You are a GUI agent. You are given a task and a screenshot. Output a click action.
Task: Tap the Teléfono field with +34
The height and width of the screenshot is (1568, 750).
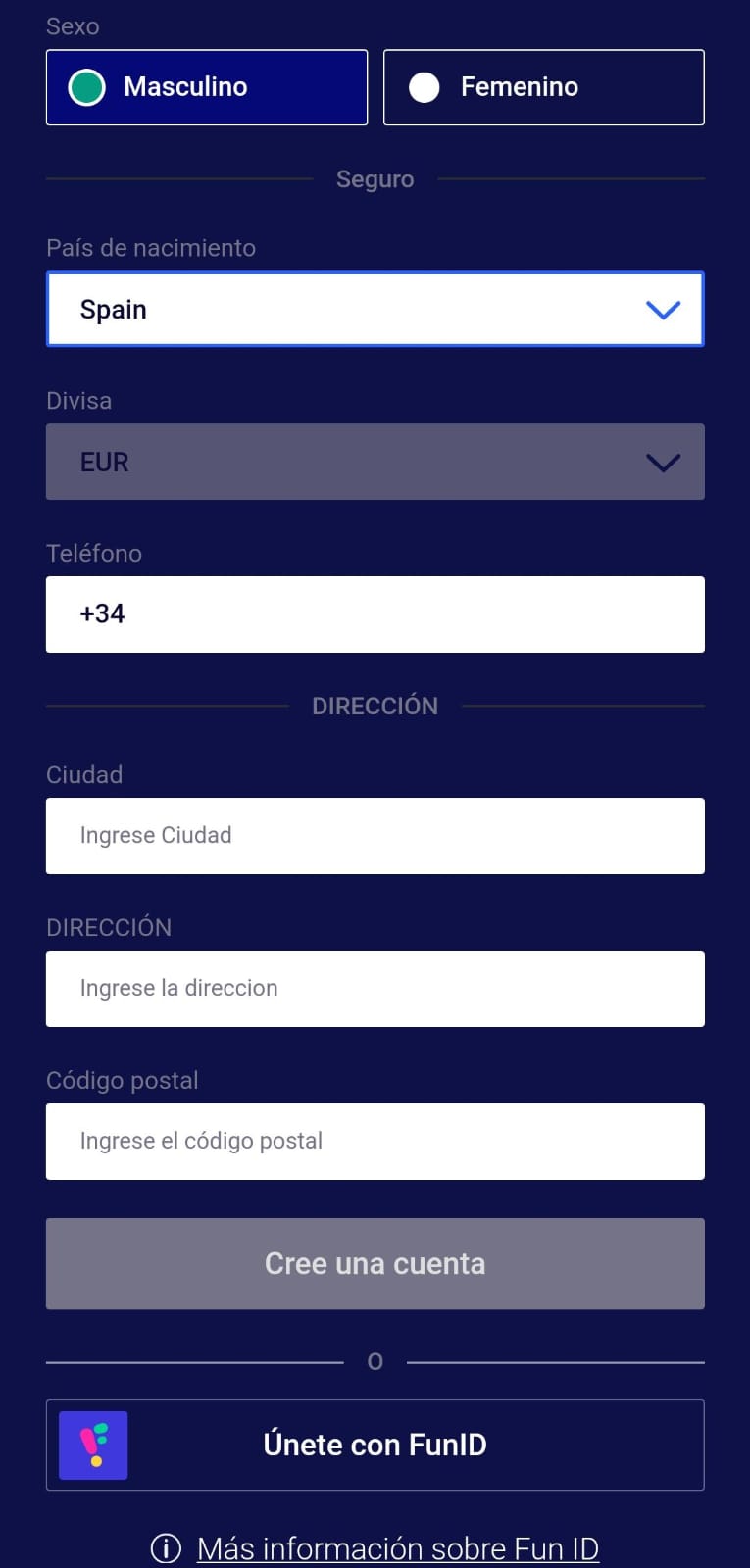click(375, 614)
